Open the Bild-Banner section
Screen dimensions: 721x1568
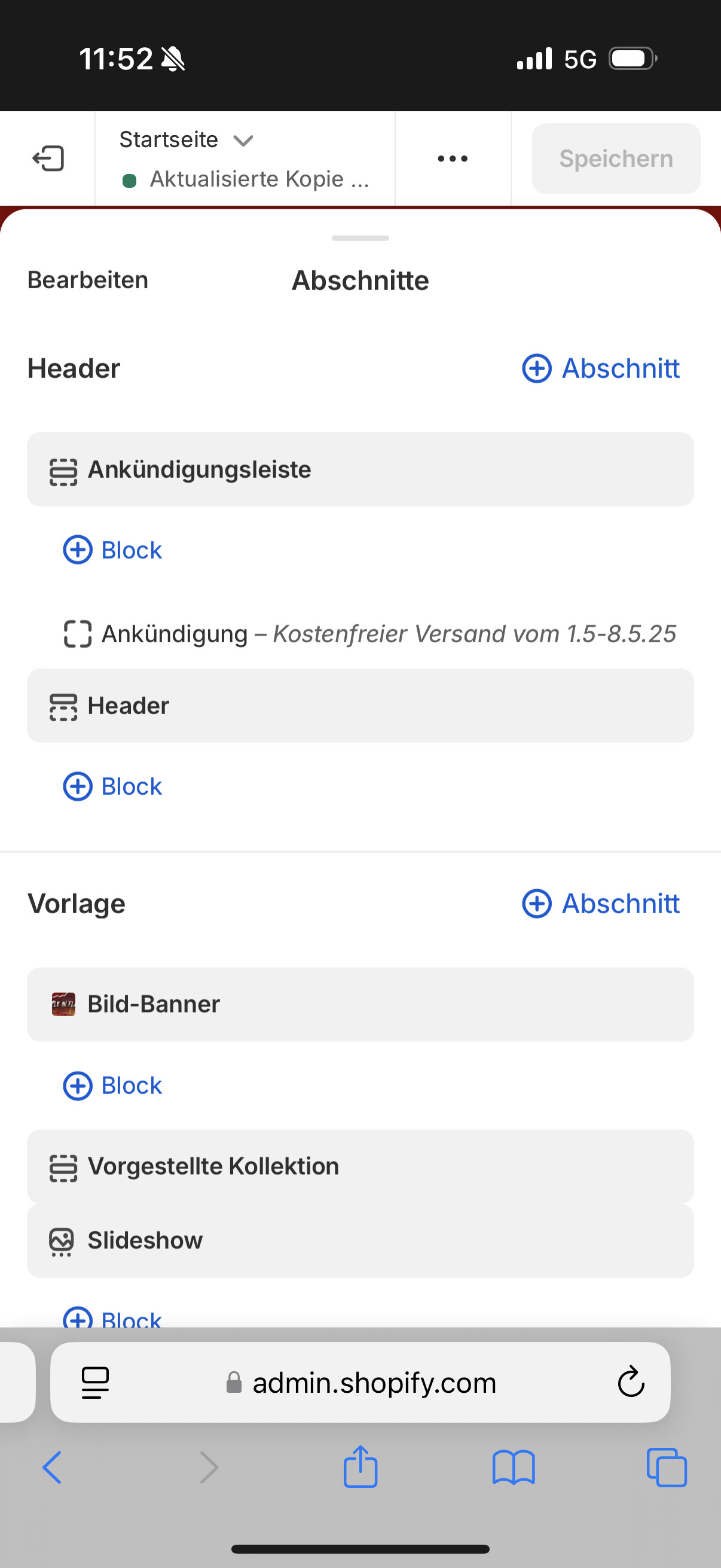click(360, 1004)
